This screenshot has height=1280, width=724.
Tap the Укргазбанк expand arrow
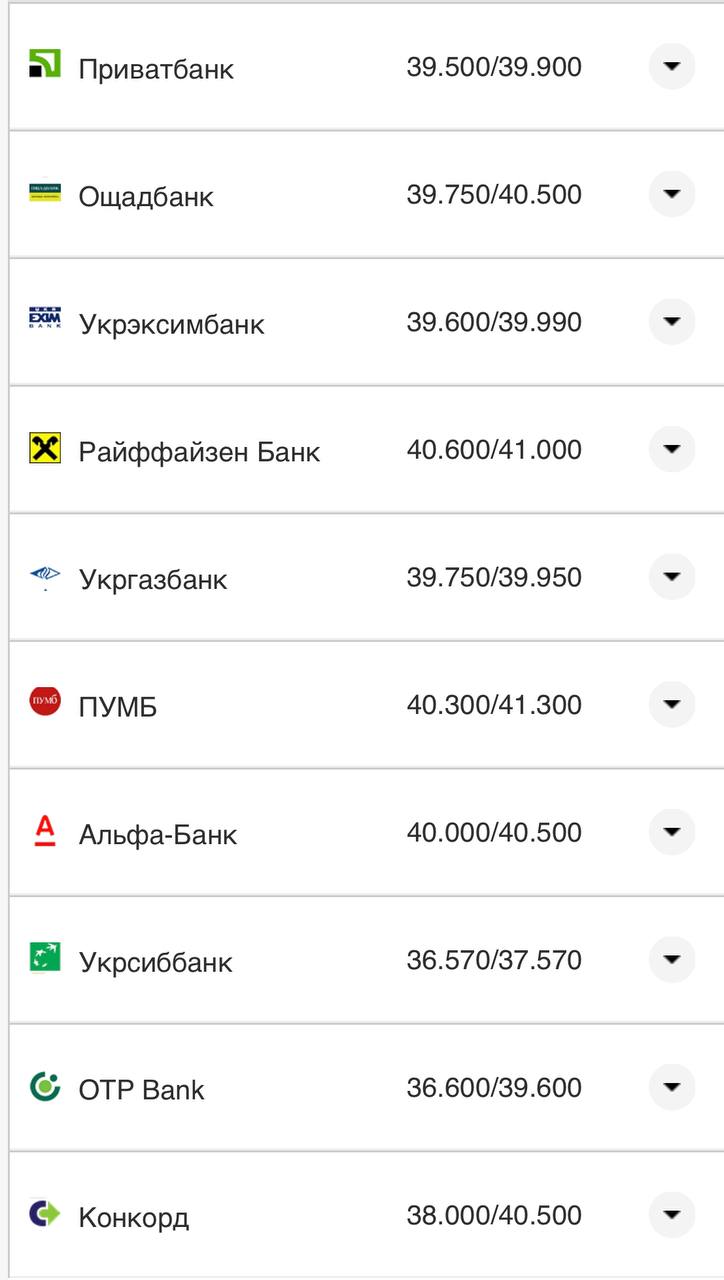click(671, 576)
